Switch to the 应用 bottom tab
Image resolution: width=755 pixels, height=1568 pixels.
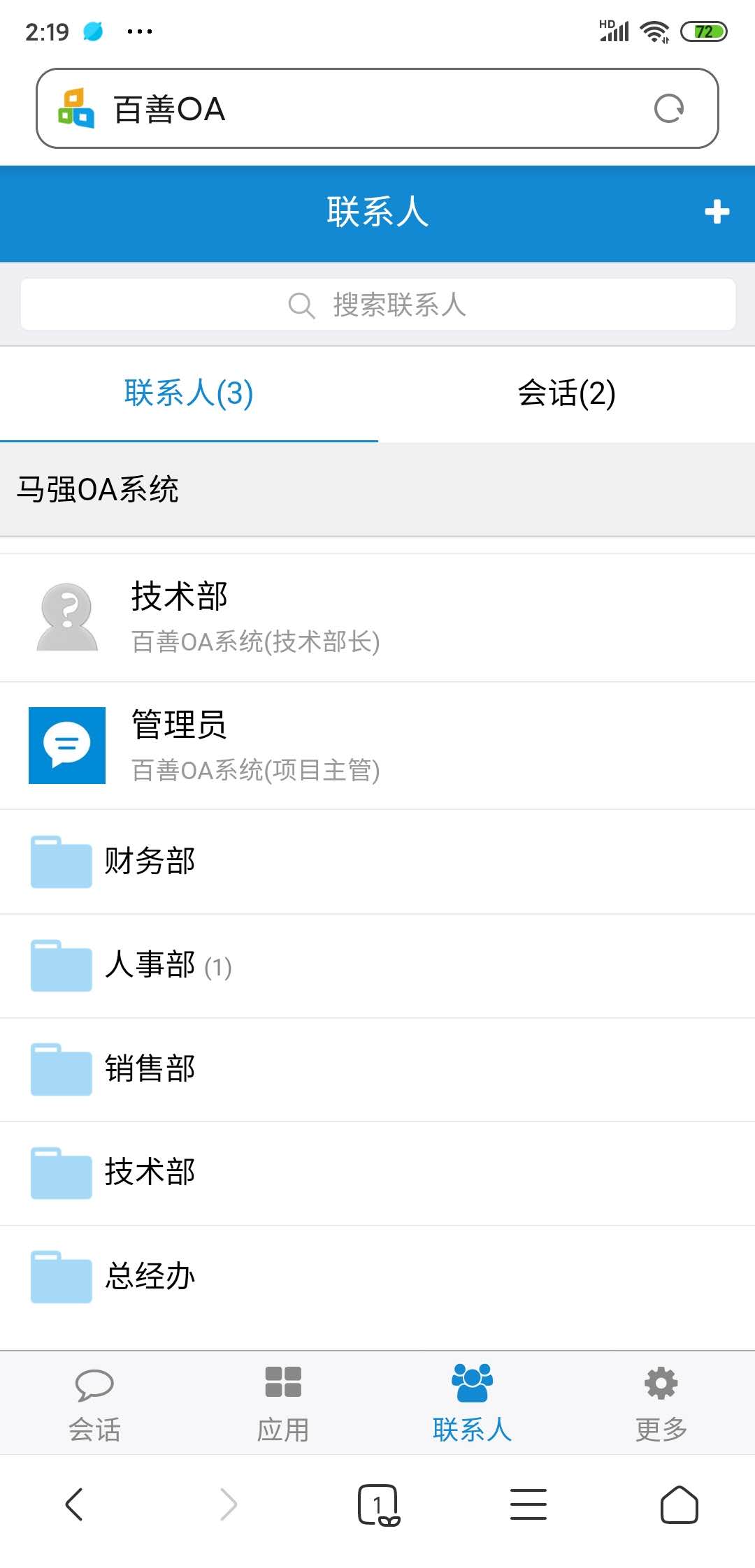pos(283,1403)
